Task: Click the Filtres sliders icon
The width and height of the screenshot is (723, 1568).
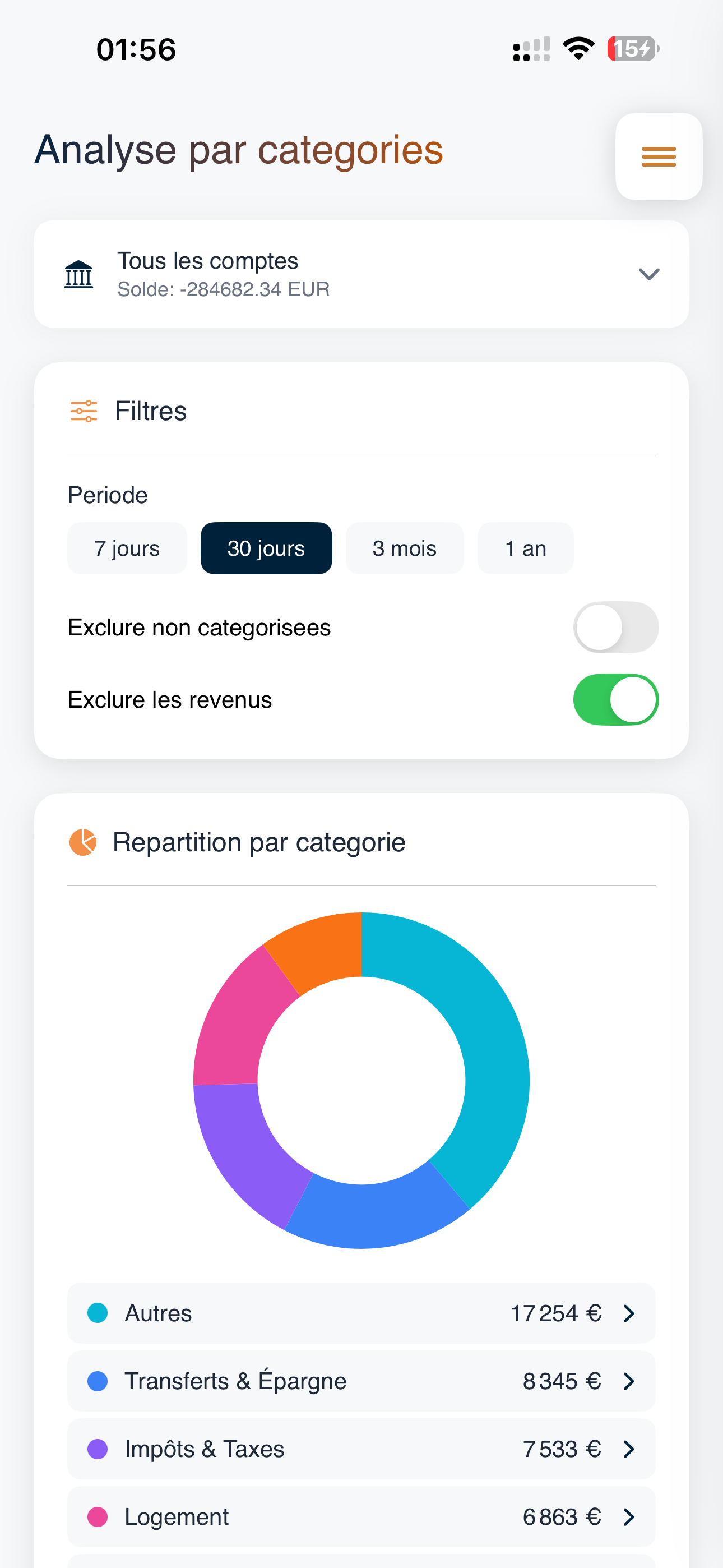Action: click(84, 411)
